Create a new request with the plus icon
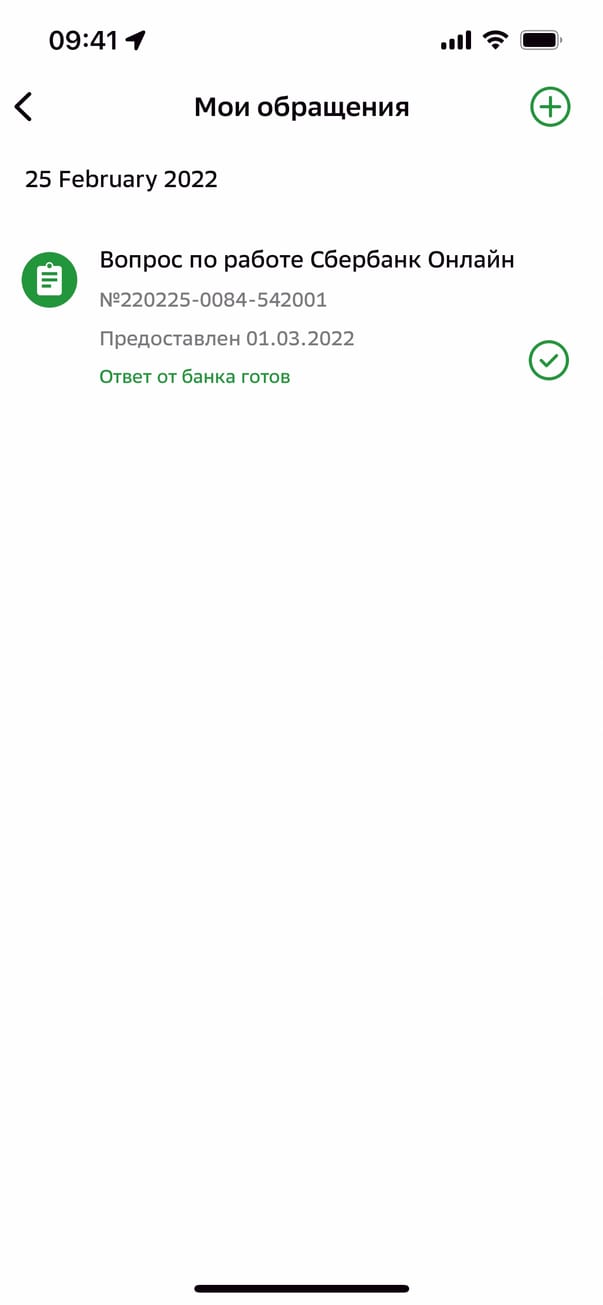Image resolution: width=603 pixels, height=1305 pixels. pos(550,107)
